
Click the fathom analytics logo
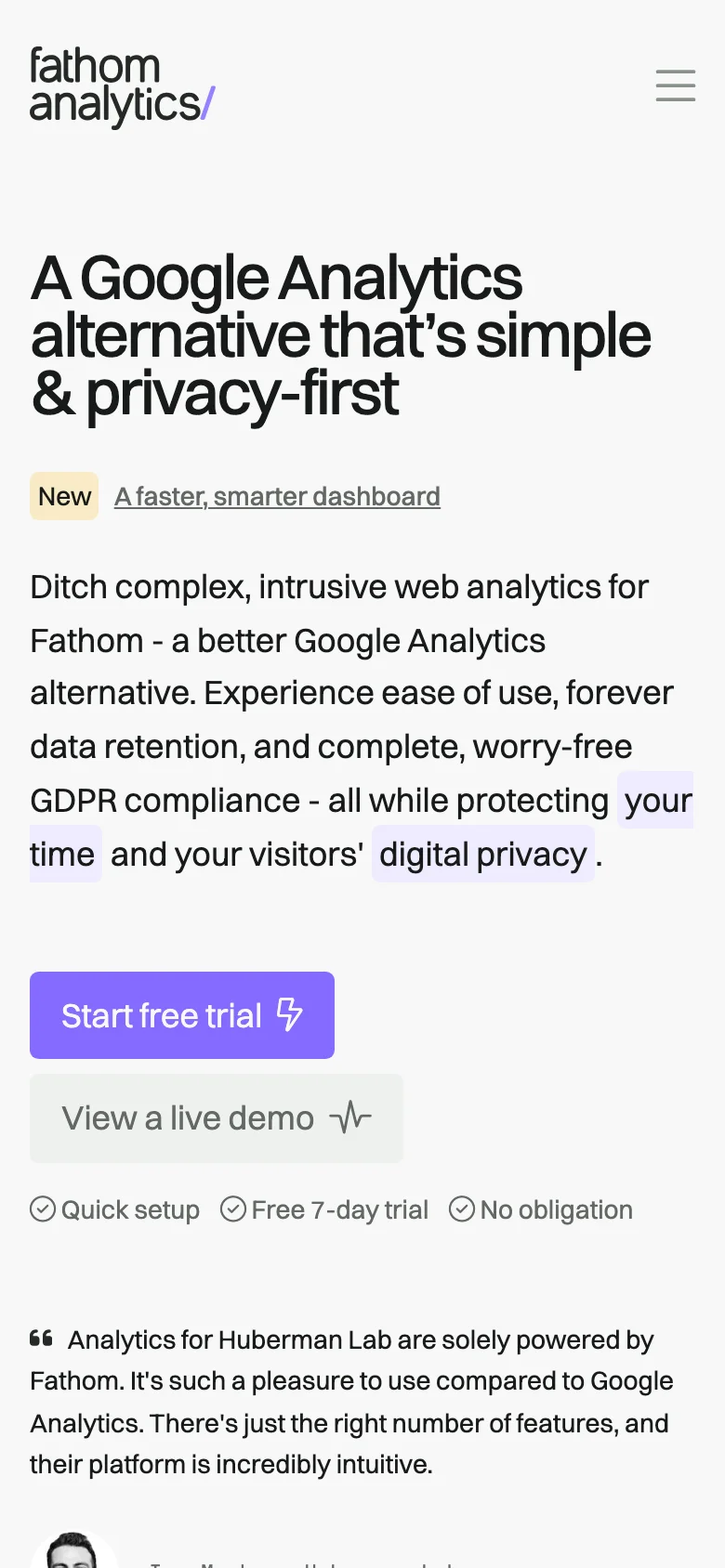(x=121, y=85)
